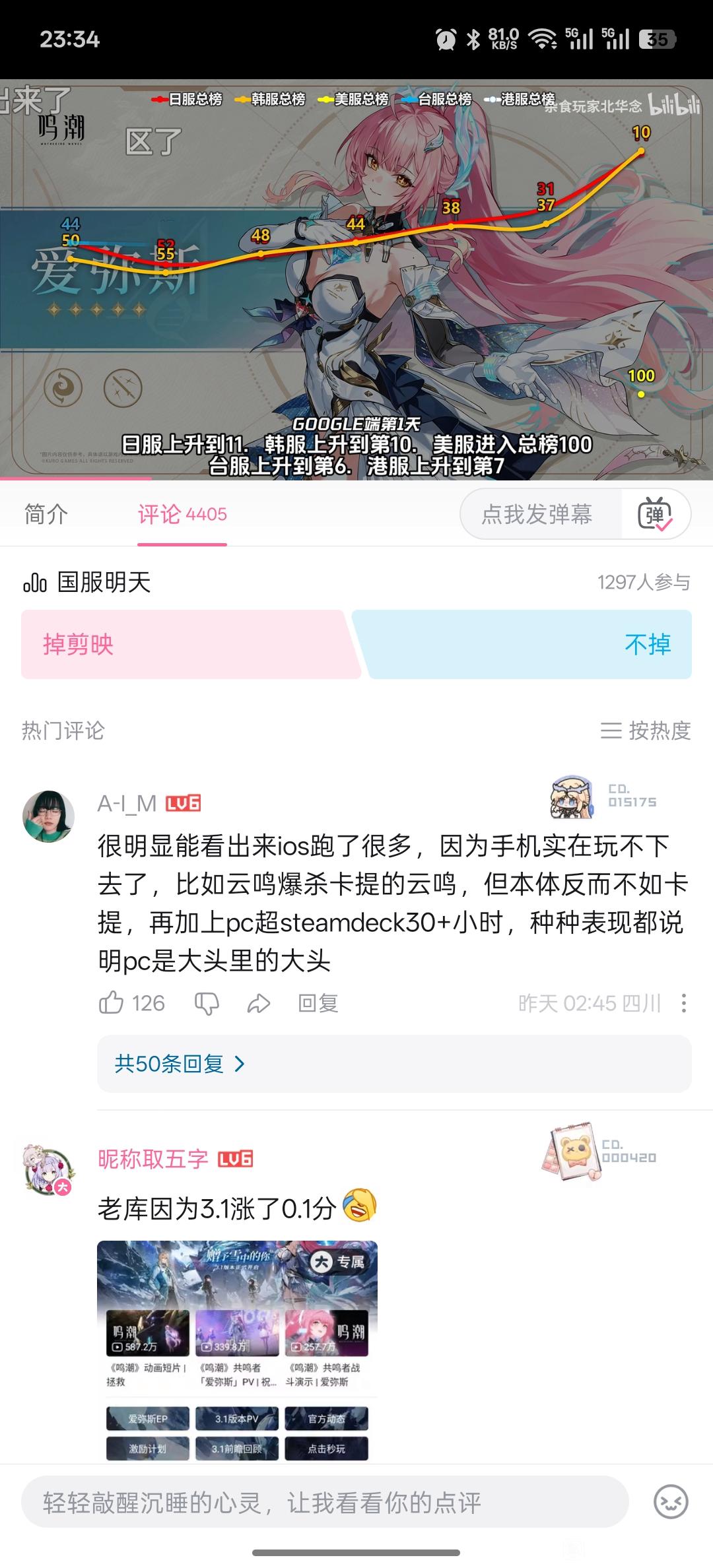Viewport: 713px width, 1568px height.
Task: Open A-I_M's profile avatar
Action: click(49, 816)
